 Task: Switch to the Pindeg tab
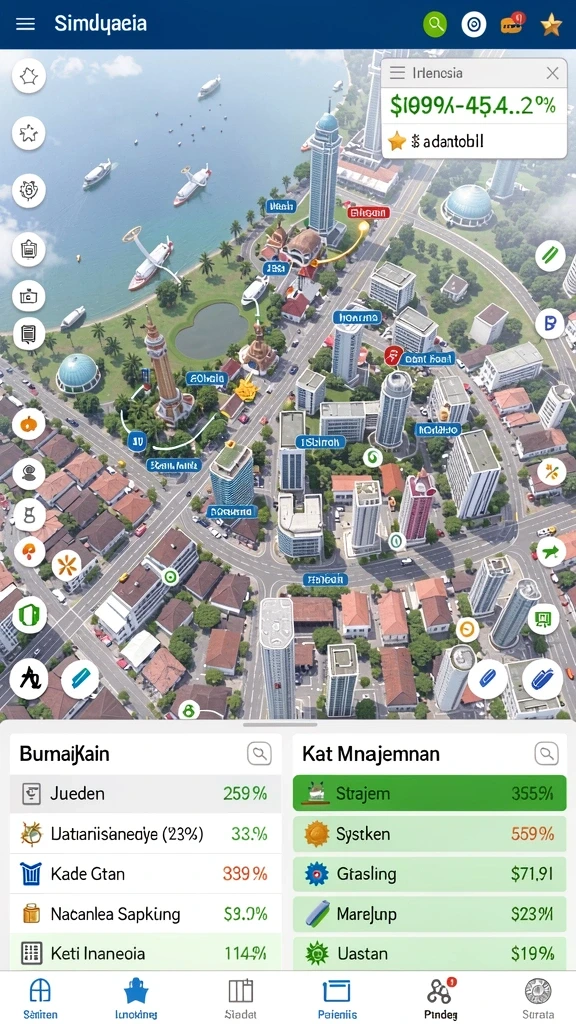440,998
